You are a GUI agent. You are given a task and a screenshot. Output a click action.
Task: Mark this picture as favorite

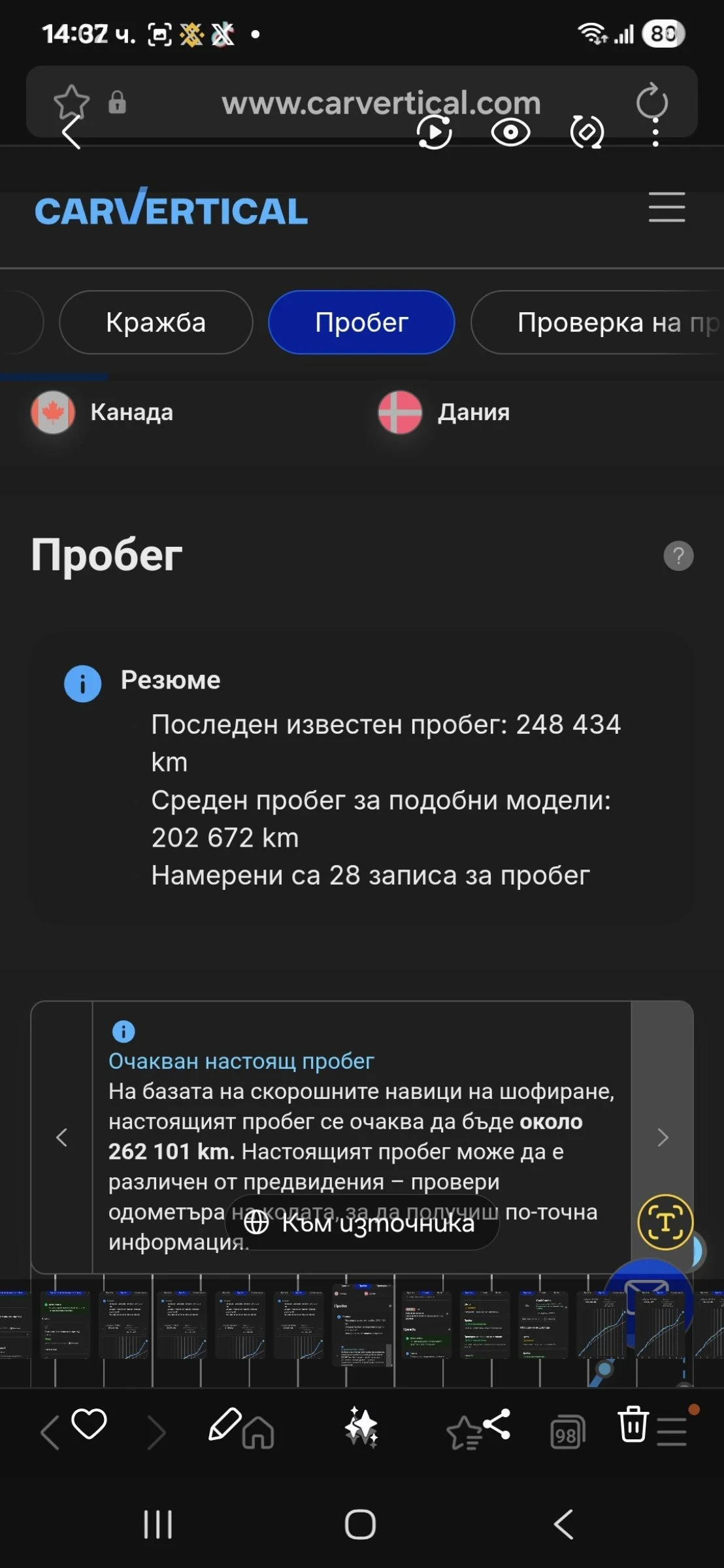(x=89, y=1423)
